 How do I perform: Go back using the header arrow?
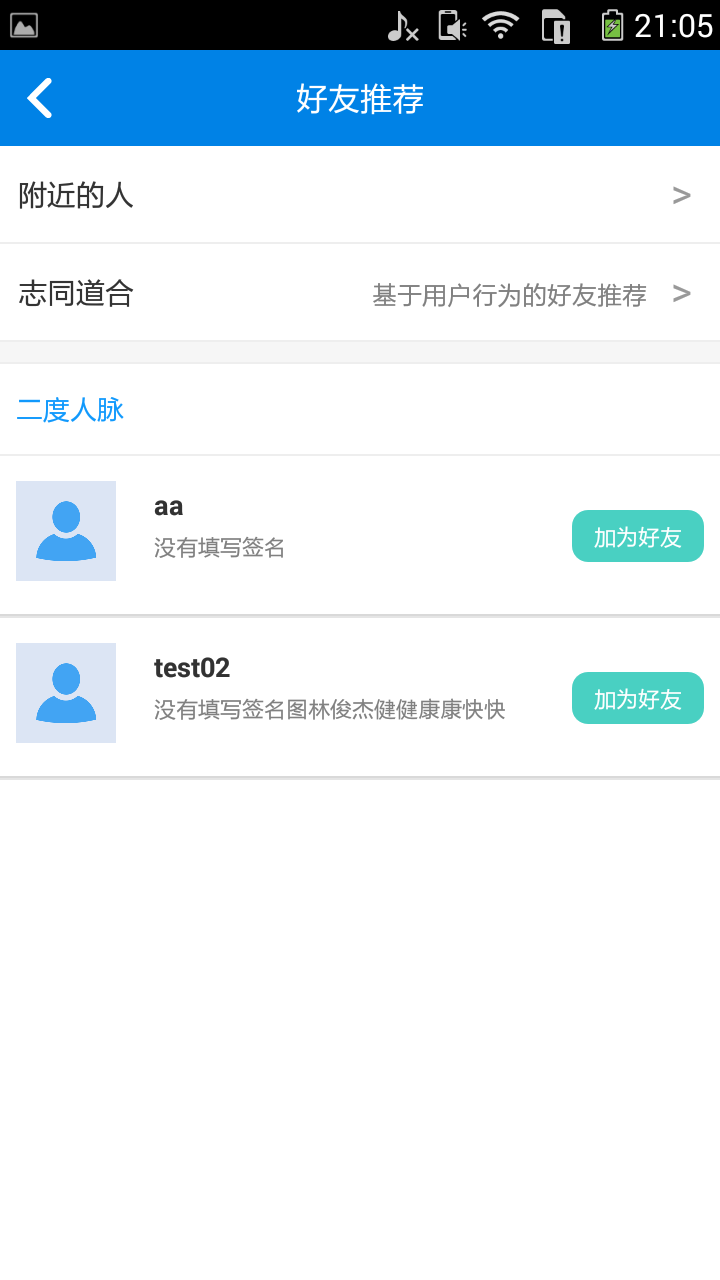(40, 98)
